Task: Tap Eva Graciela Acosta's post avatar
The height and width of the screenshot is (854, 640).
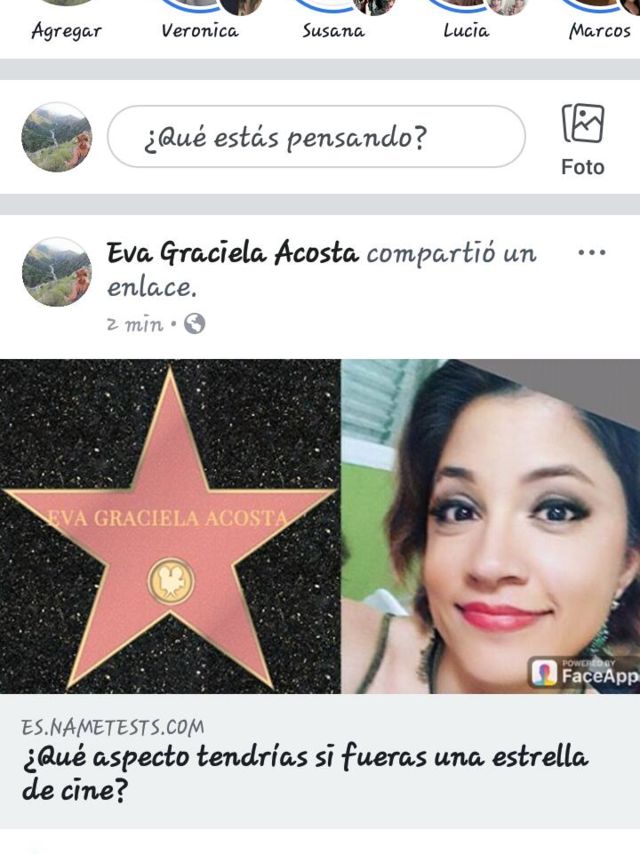Action: point(56,272)
